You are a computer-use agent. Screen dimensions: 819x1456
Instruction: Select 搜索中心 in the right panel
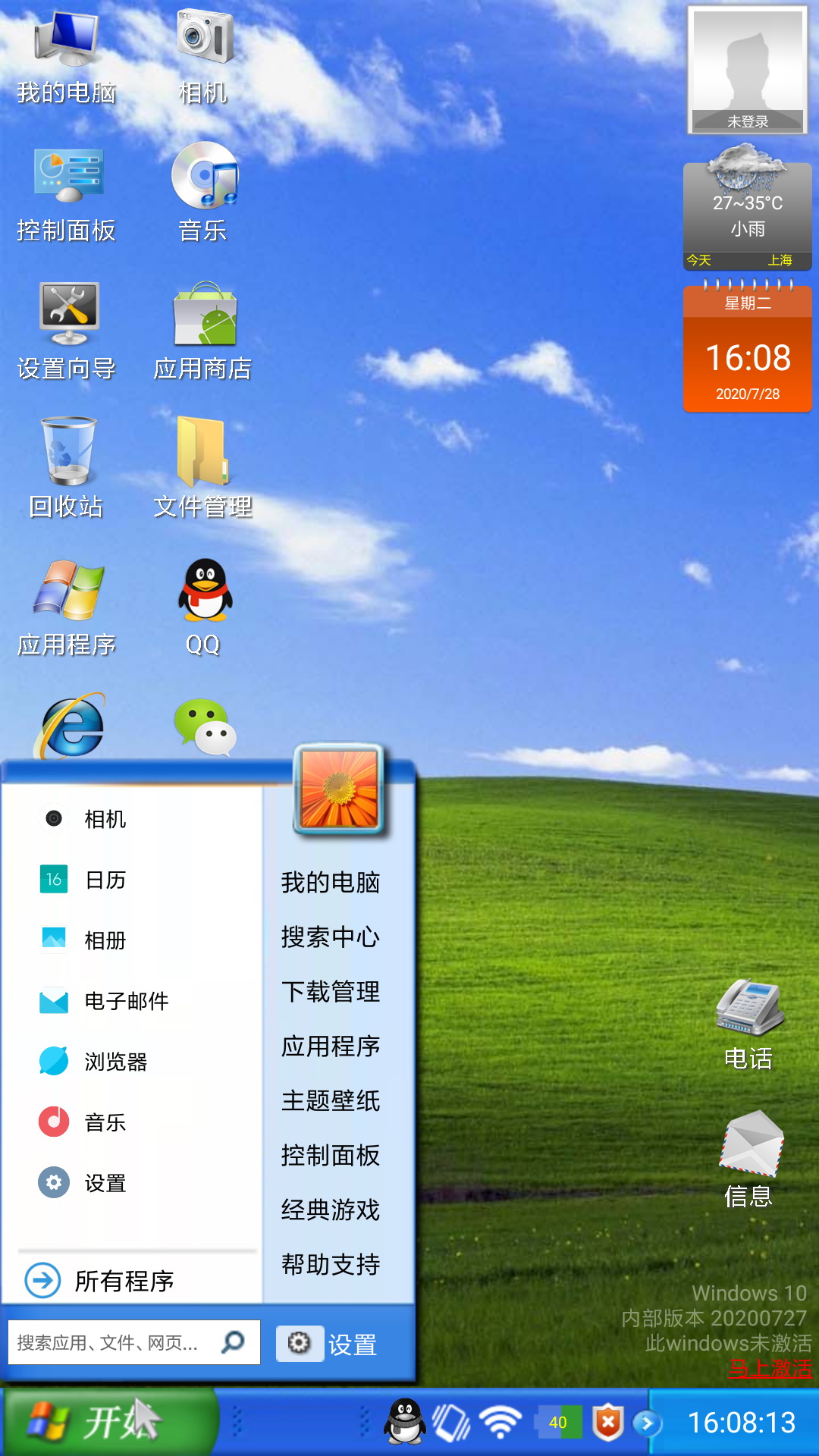330,937
